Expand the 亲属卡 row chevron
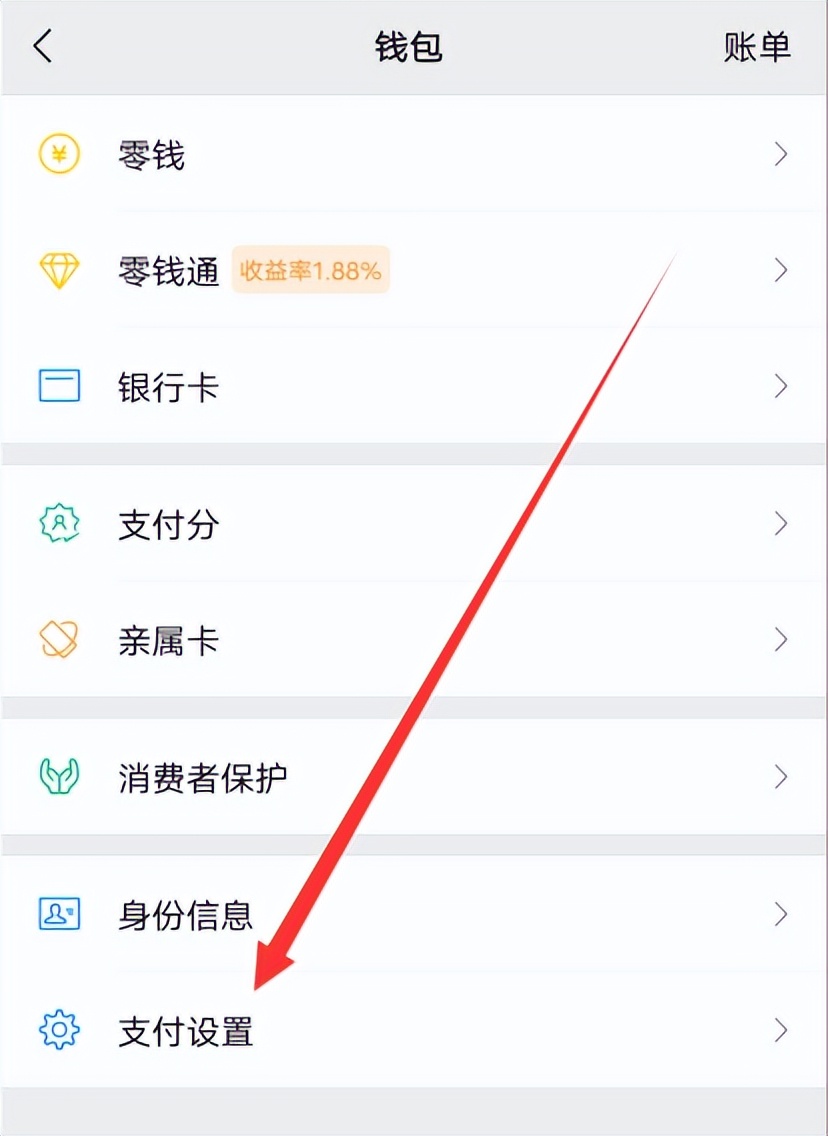The image size is (828, 1136). [784, 641]
